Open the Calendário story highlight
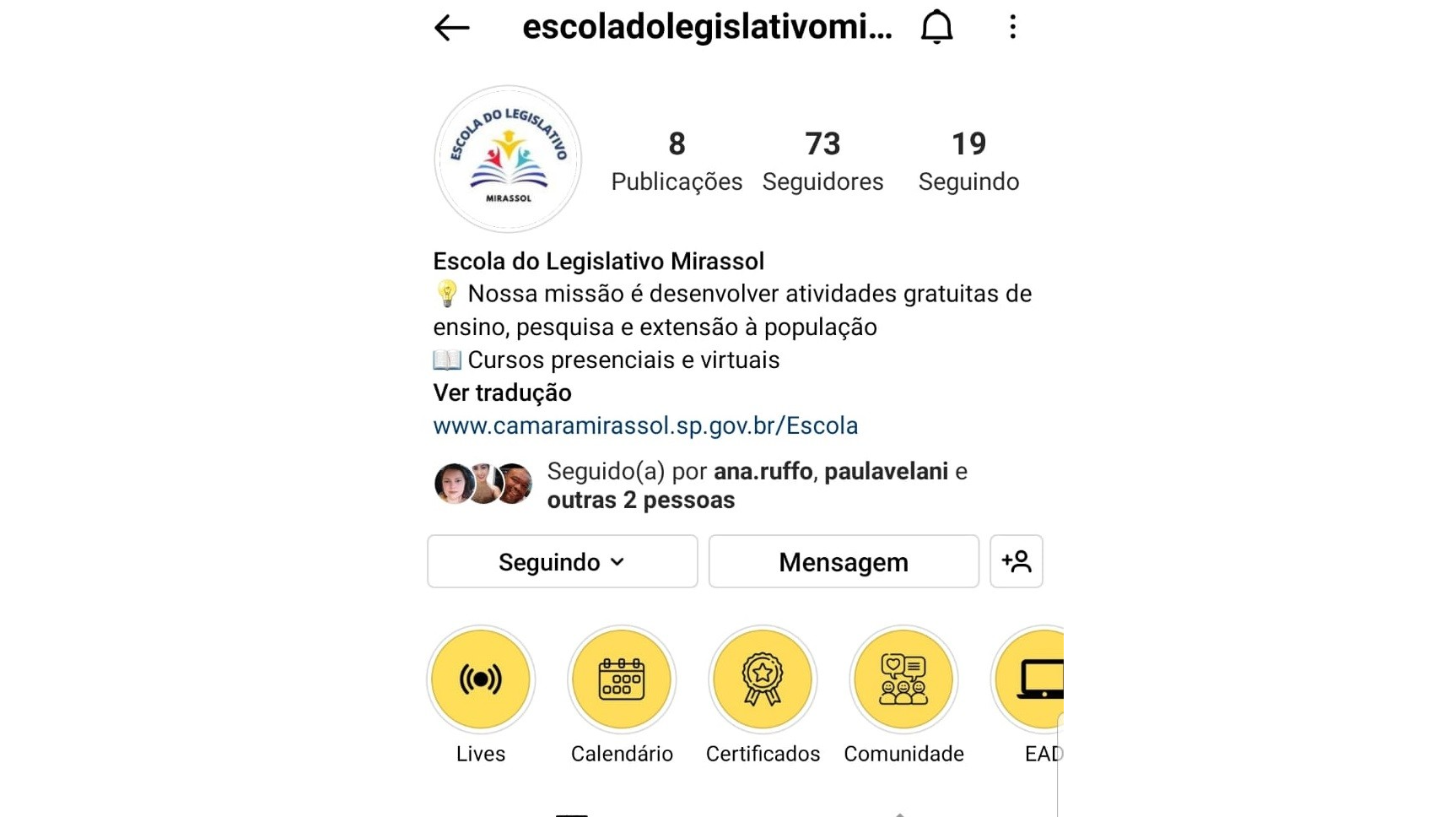Screen dimensions: 1456x817 tap(622, 679)
